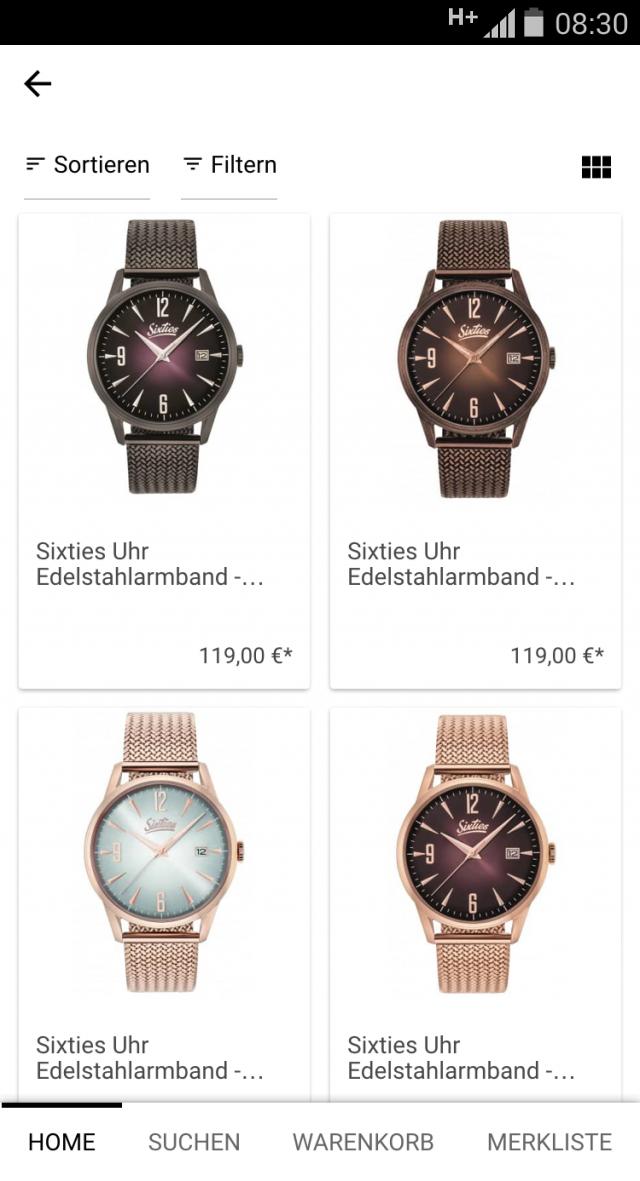Go back using the arrow icon
The width and height of the screenshot is (640, 1181).
38,84
